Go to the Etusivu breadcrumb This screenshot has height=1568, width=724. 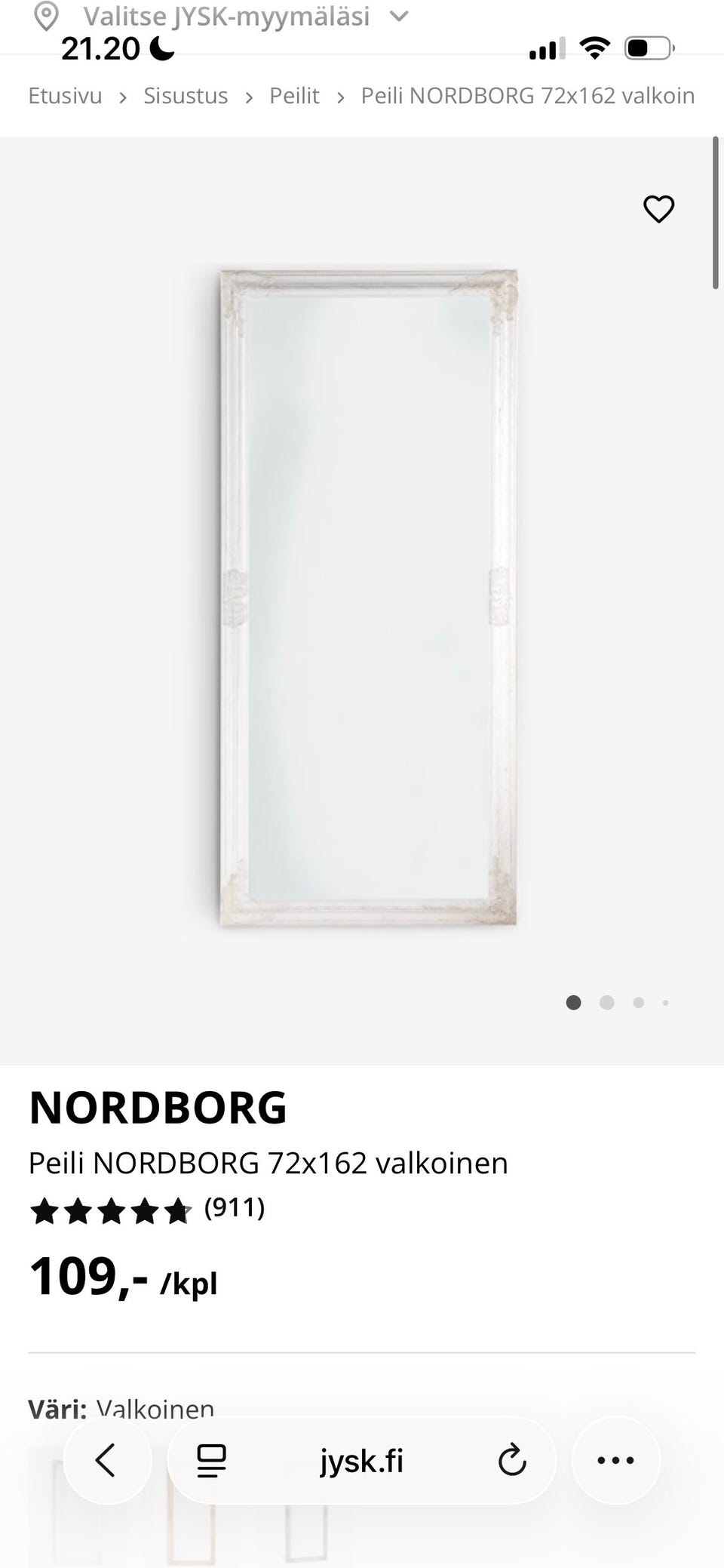click(65, 96)
